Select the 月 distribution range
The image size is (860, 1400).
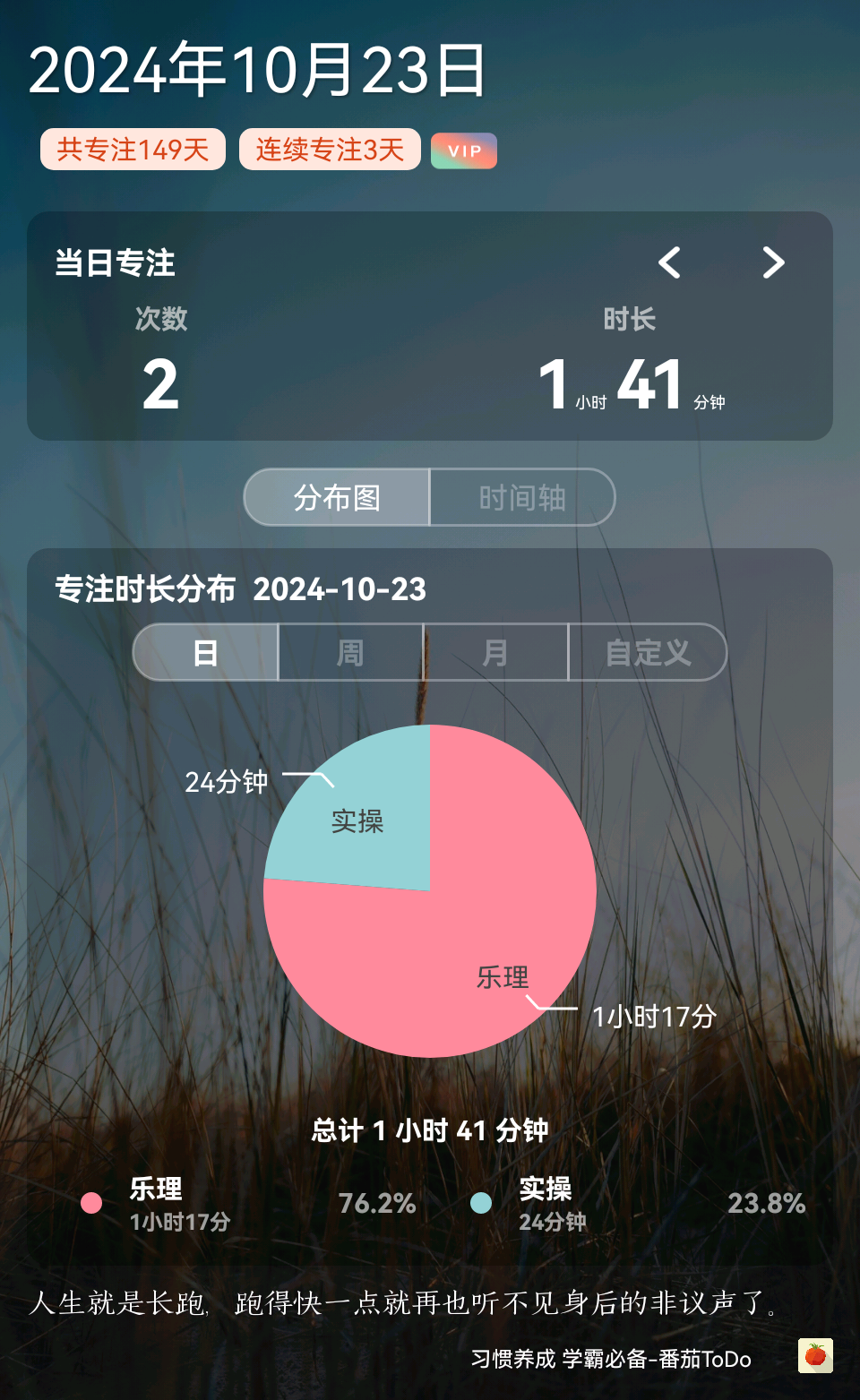[x=495, y=653]
